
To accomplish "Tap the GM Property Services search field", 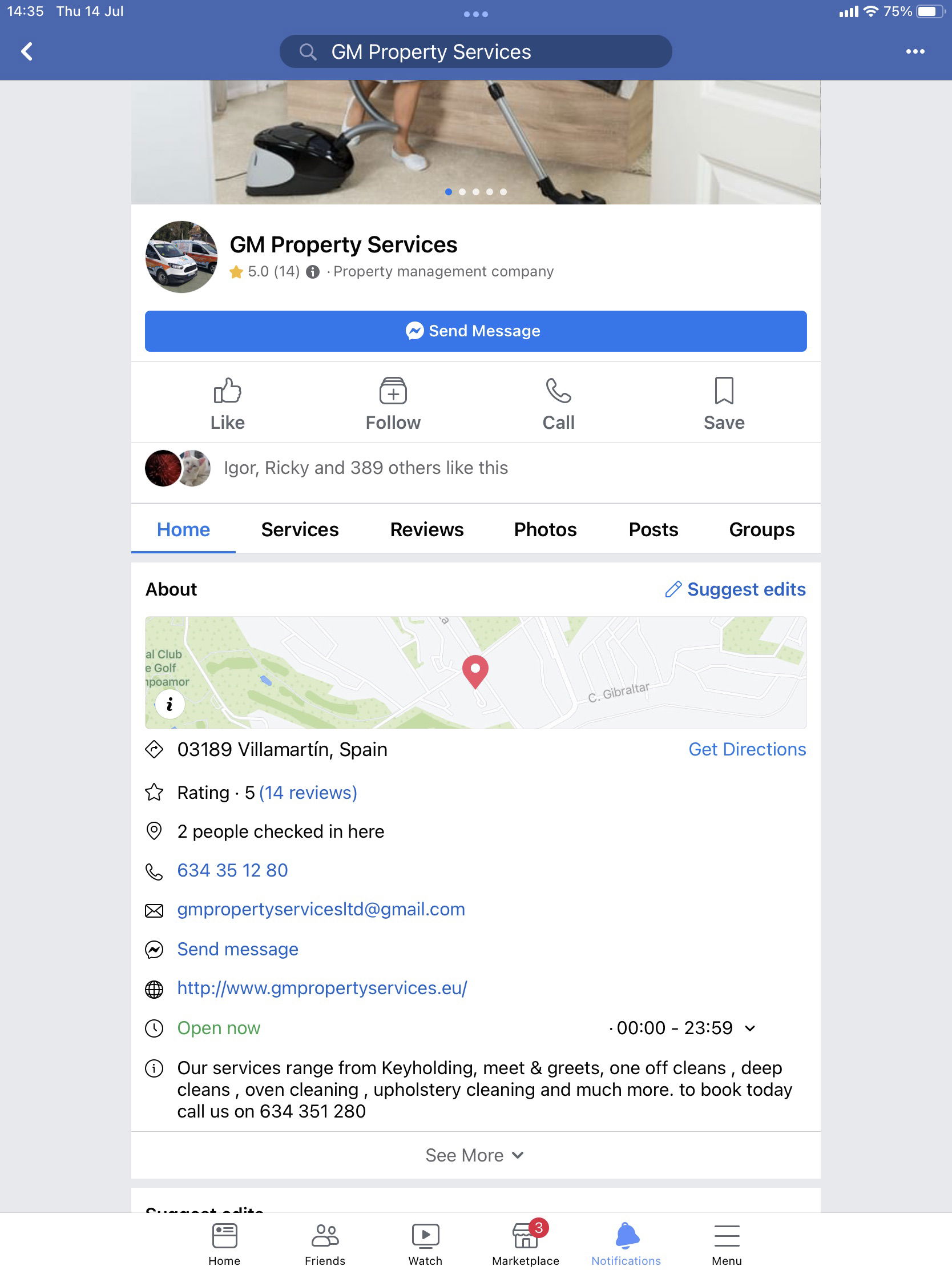I will point(475,51).
